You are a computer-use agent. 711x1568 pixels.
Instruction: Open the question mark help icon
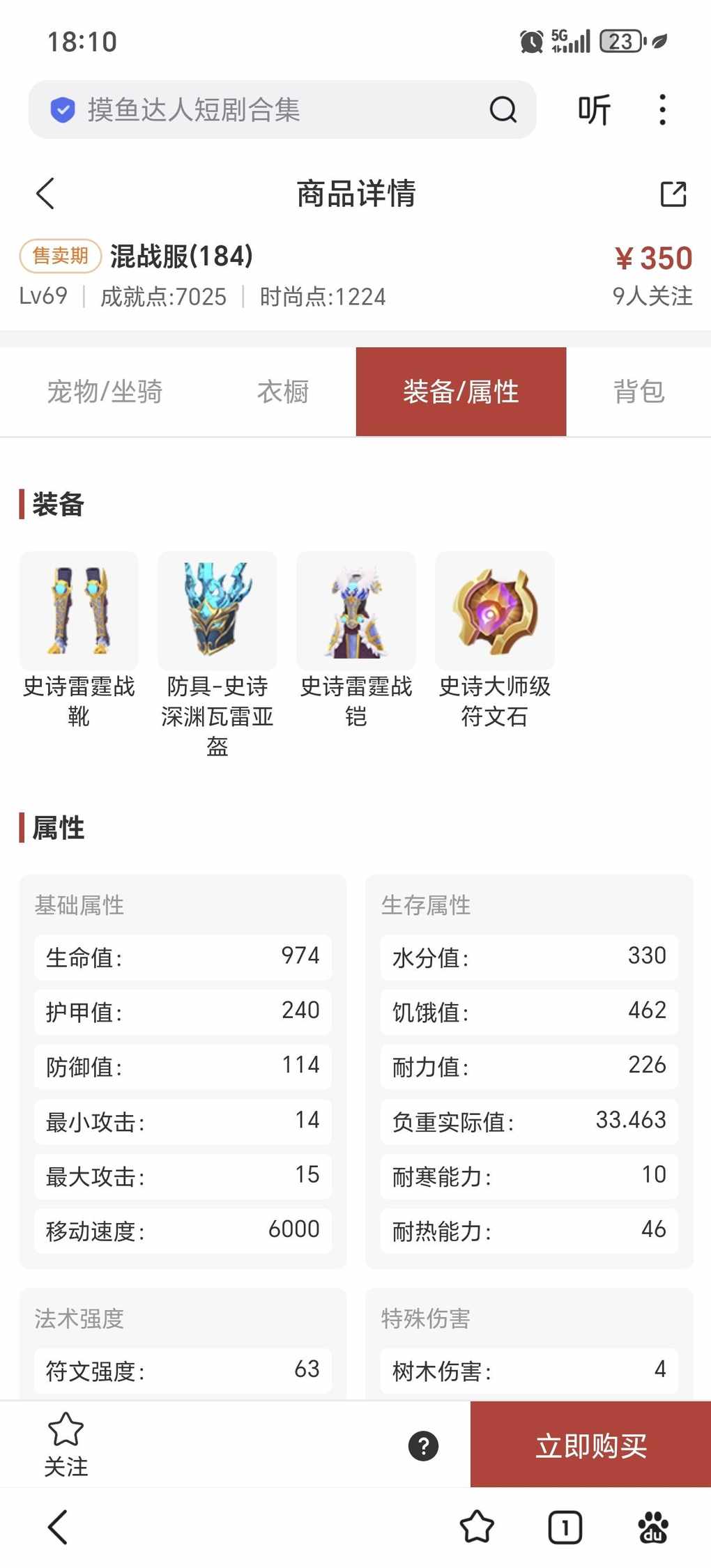click(423, 1445)
